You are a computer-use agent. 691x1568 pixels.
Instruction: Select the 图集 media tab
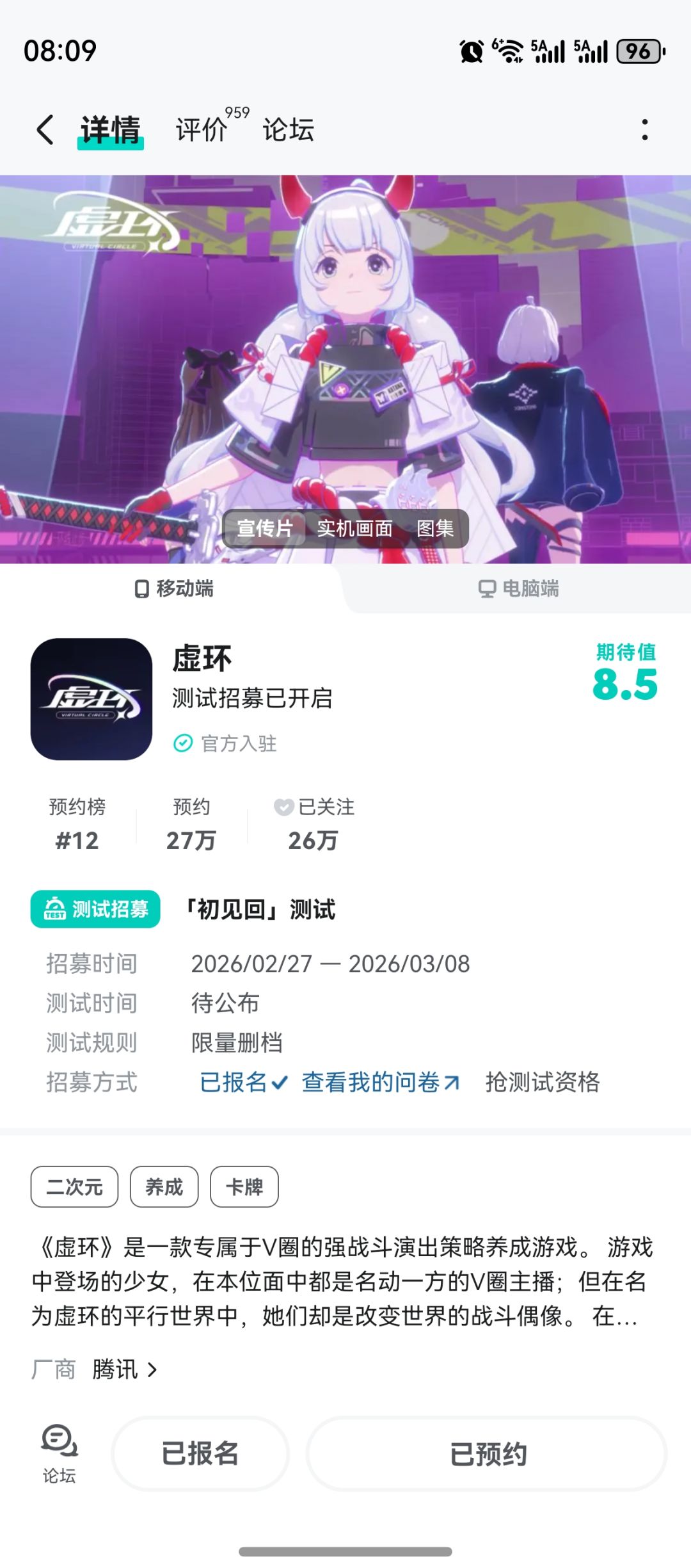[x=435, y=528]
